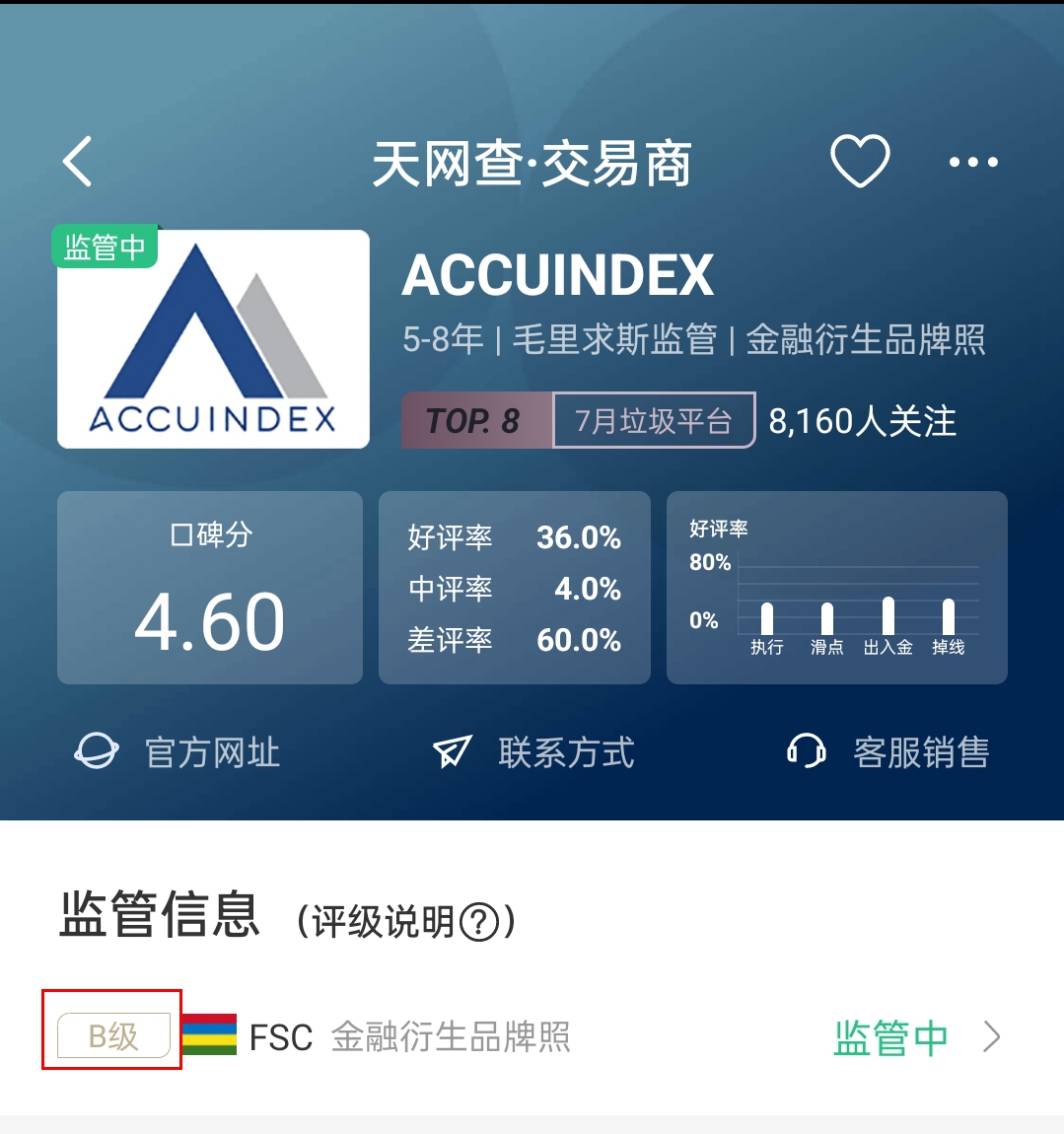The height and width of the screenshot is (1134, 1064).
Task: Open the TOP 8 7月垃圾平台 ranking badge
Action: 578,421
